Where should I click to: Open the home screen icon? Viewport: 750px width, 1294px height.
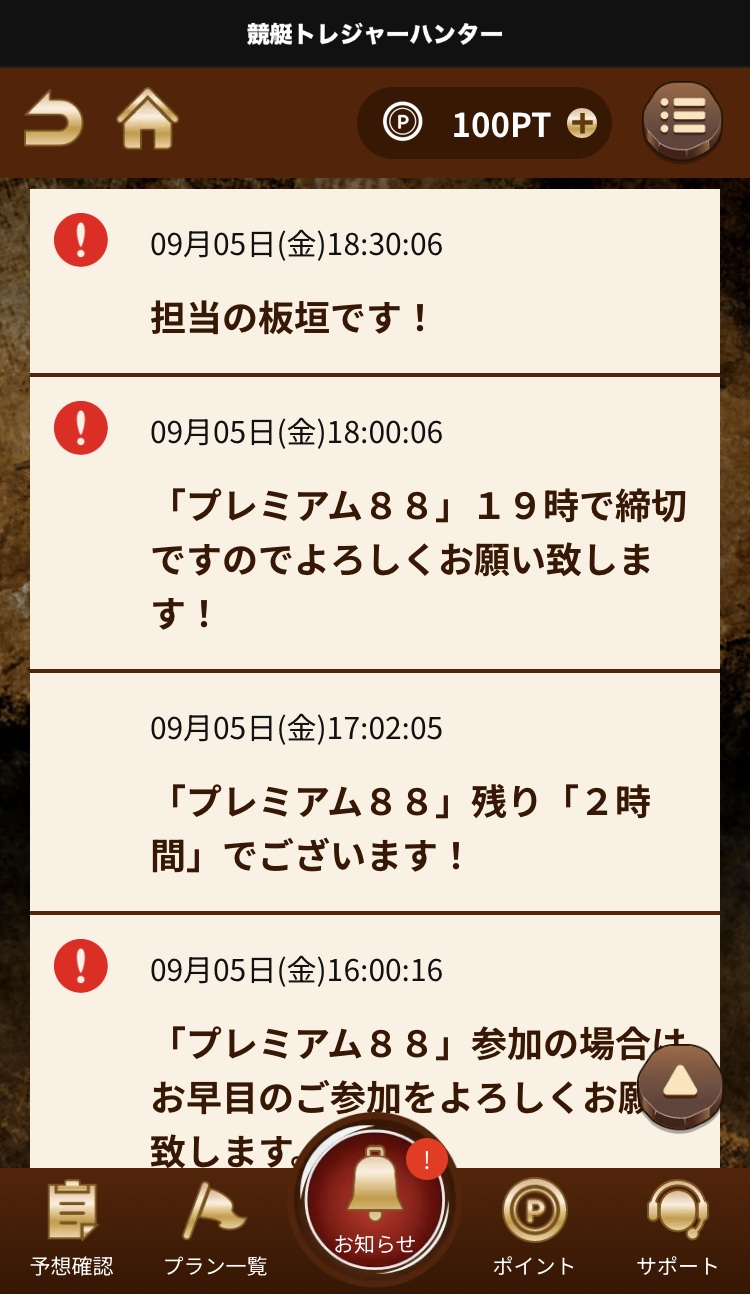[148, 120]
